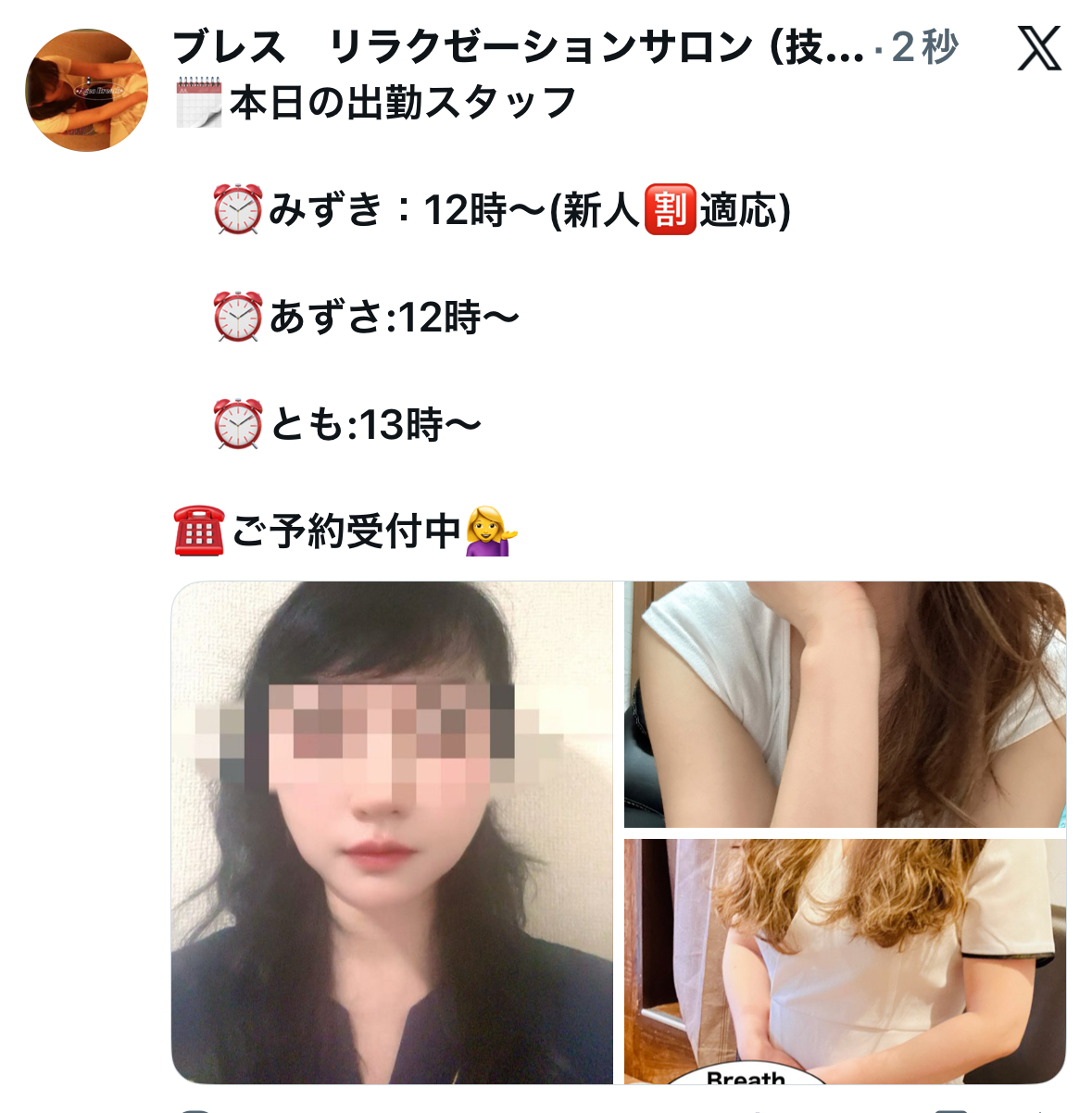The height and width of the screenshot is (1113, 1092).
Task: Open the large black-haired staff photo
Action: [x=392, y=832]
